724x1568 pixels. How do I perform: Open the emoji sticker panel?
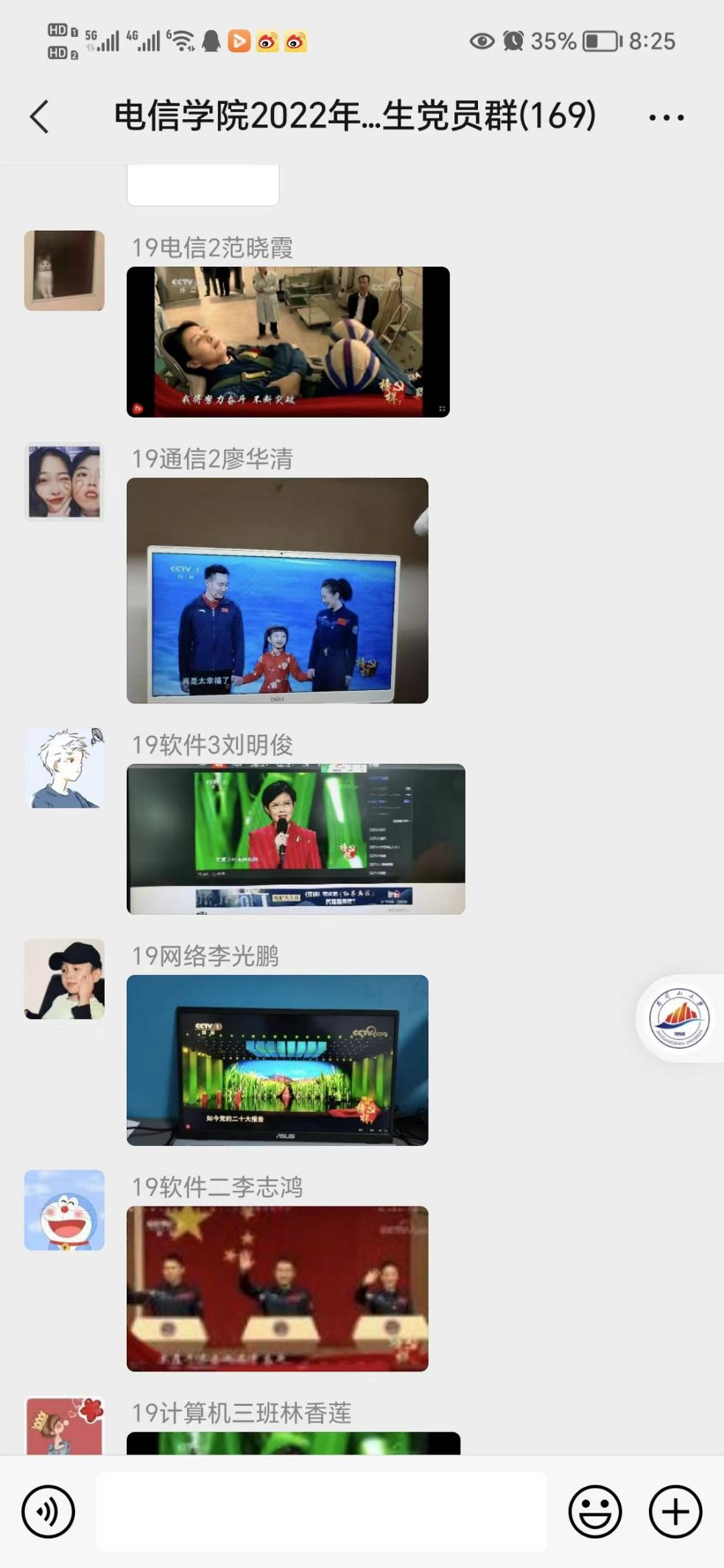[594, 1512]
